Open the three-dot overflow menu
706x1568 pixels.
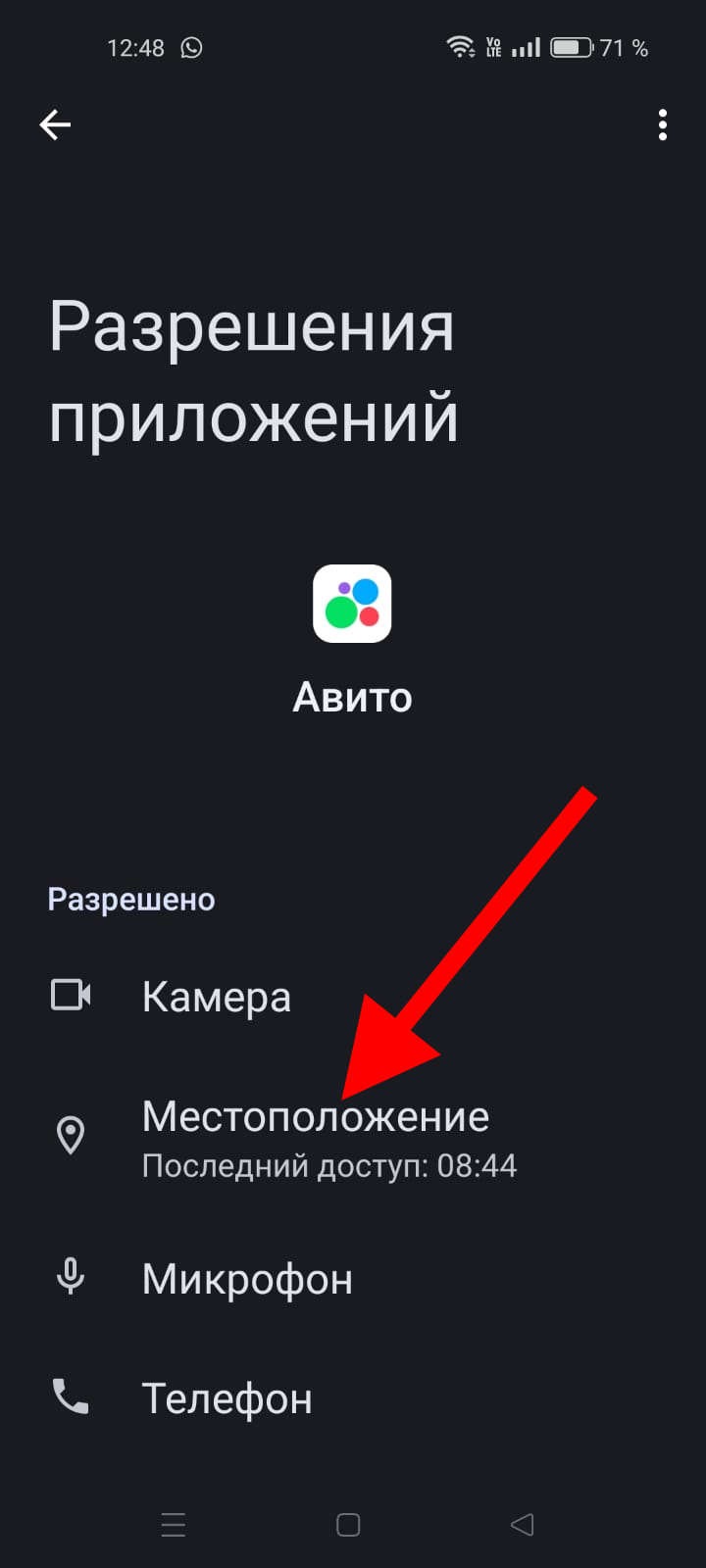tap(663, 124)
